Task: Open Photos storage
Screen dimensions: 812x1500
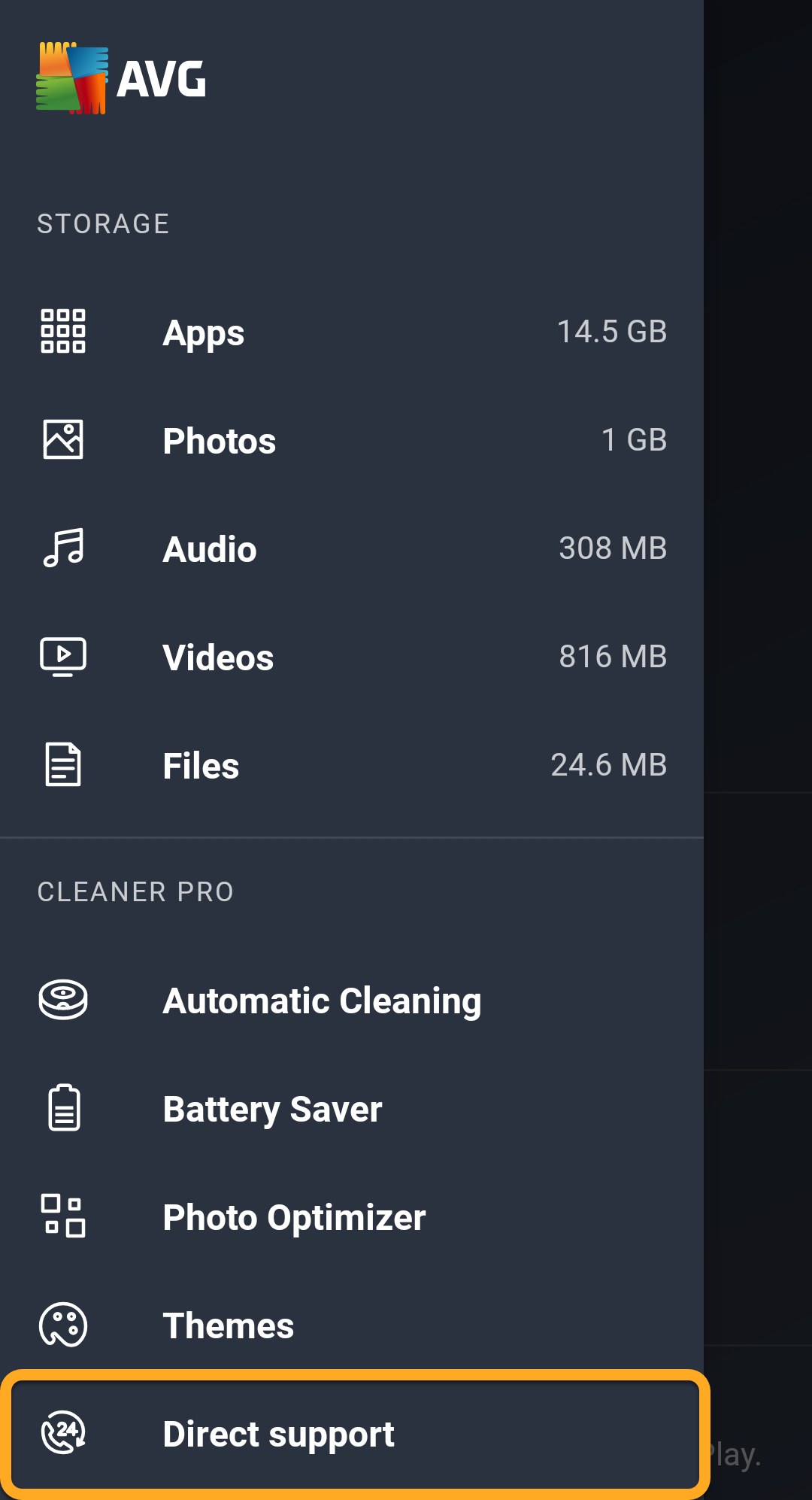Action: 352,440
